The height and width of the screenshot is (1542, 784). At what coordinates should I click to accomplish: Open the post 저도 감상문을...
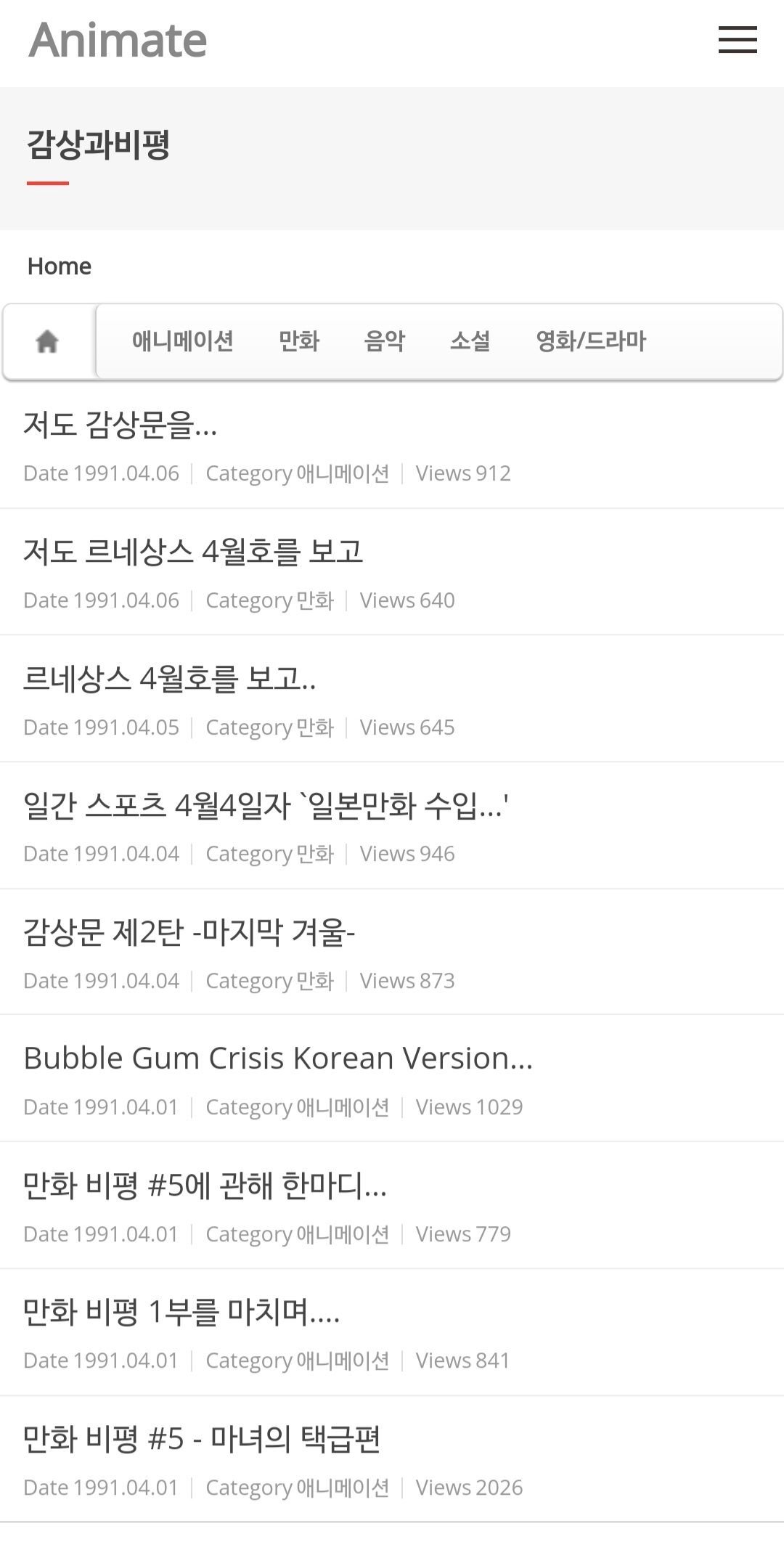121,425
